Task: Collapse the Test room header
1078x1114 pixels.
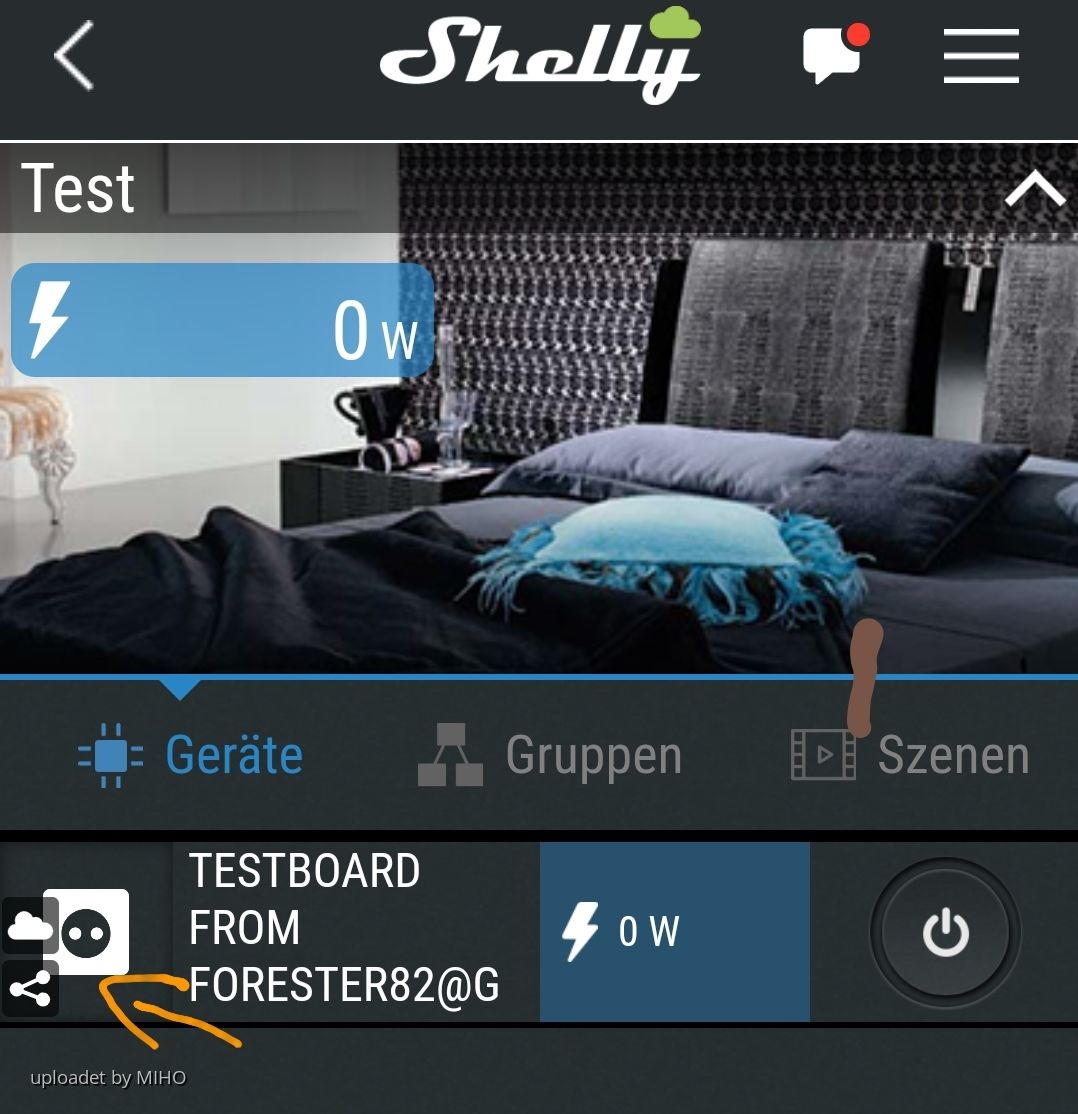Action: pos(1033,188)
